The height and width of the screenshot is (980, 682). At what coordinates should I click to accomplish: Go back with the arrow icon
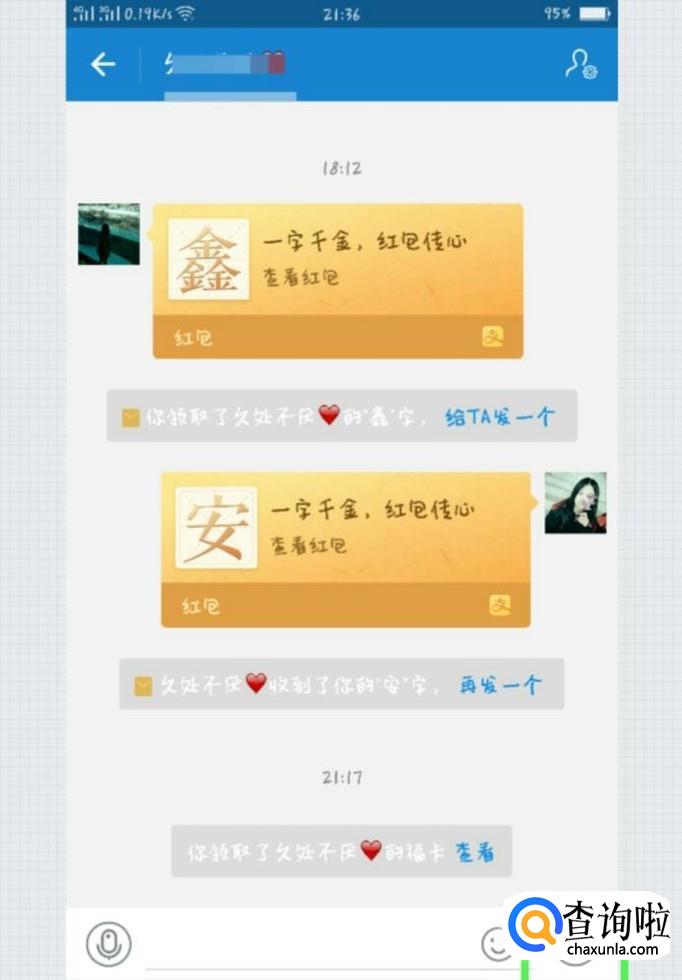(103, 65)
